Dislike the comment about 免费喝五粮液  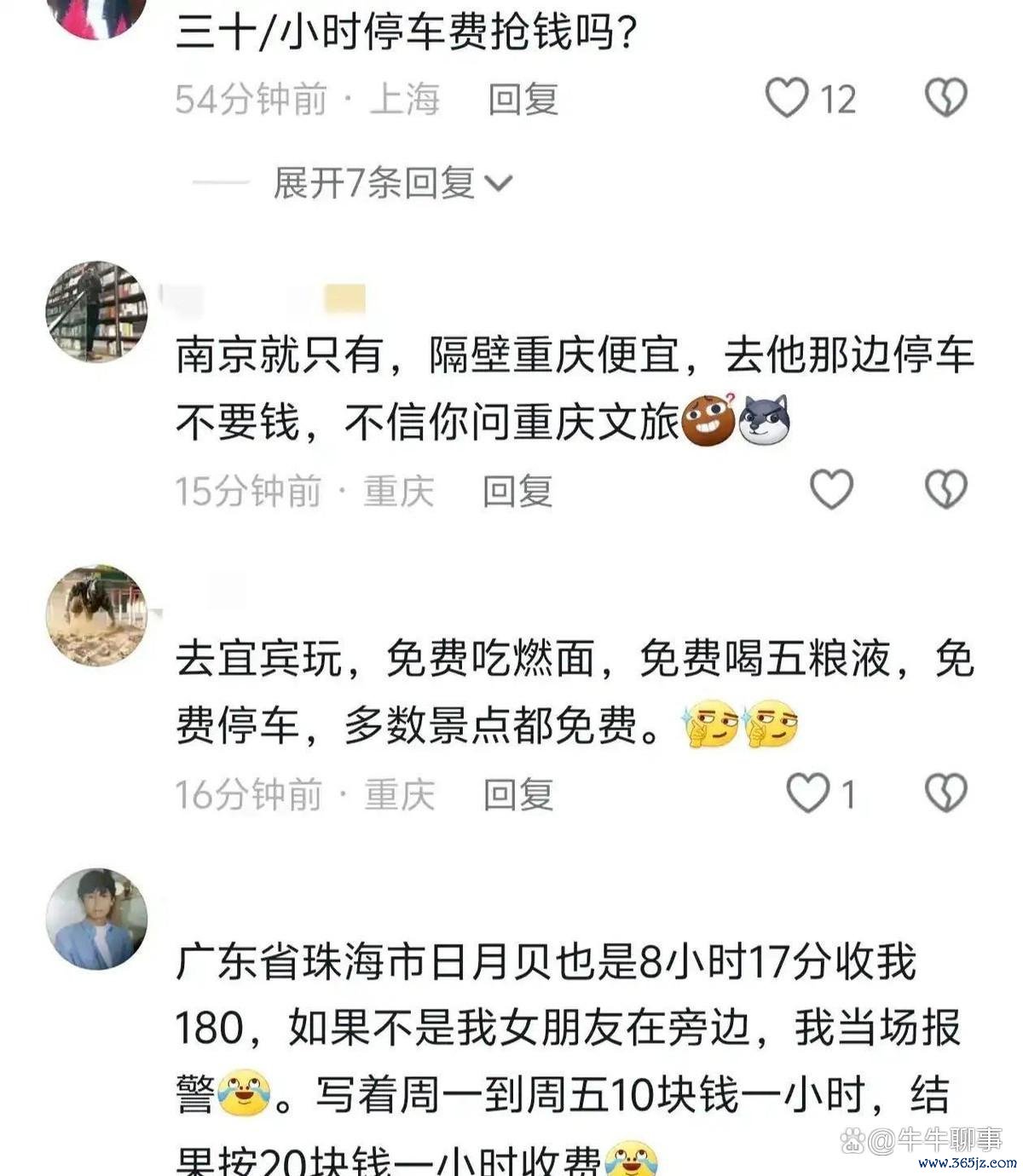(945, 793)
